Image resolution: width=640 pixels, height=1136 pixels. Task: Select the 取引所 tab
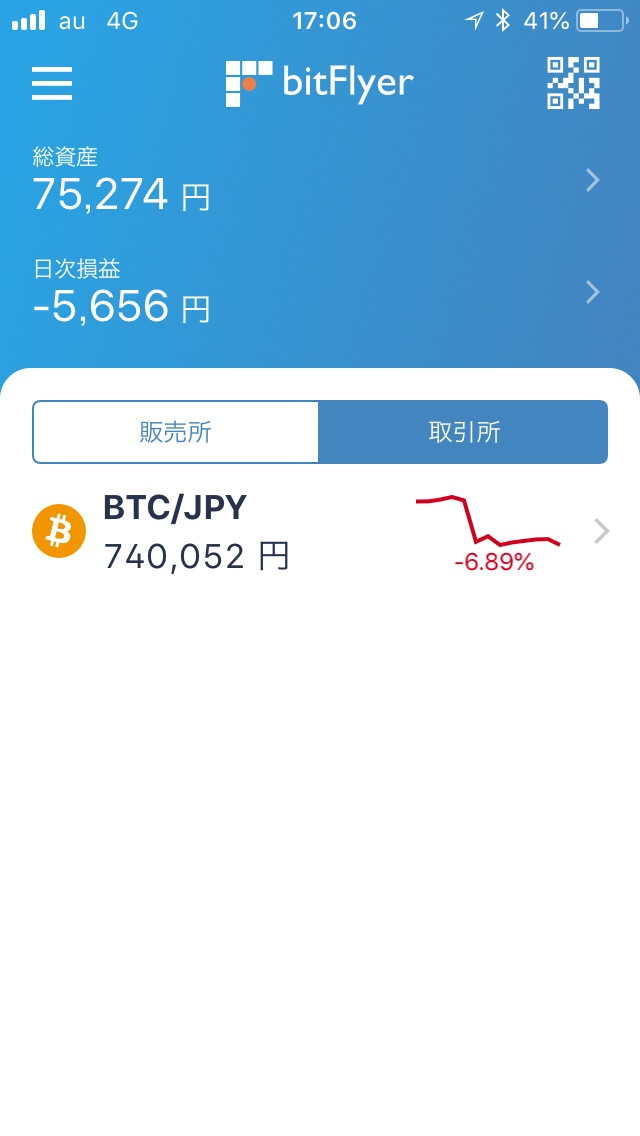tap(463, 432)
